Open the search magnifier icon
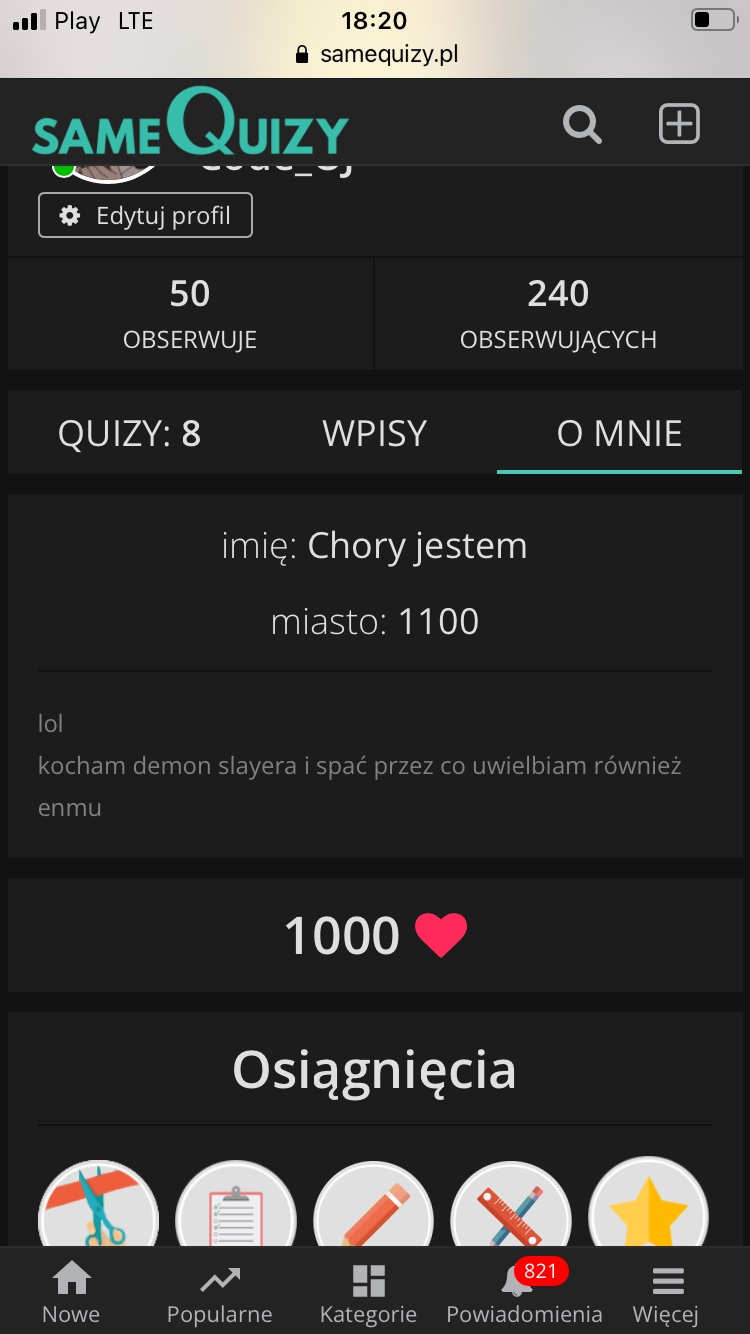The height and width of the screenshot is (1334, 750). (x=582, y=125)
